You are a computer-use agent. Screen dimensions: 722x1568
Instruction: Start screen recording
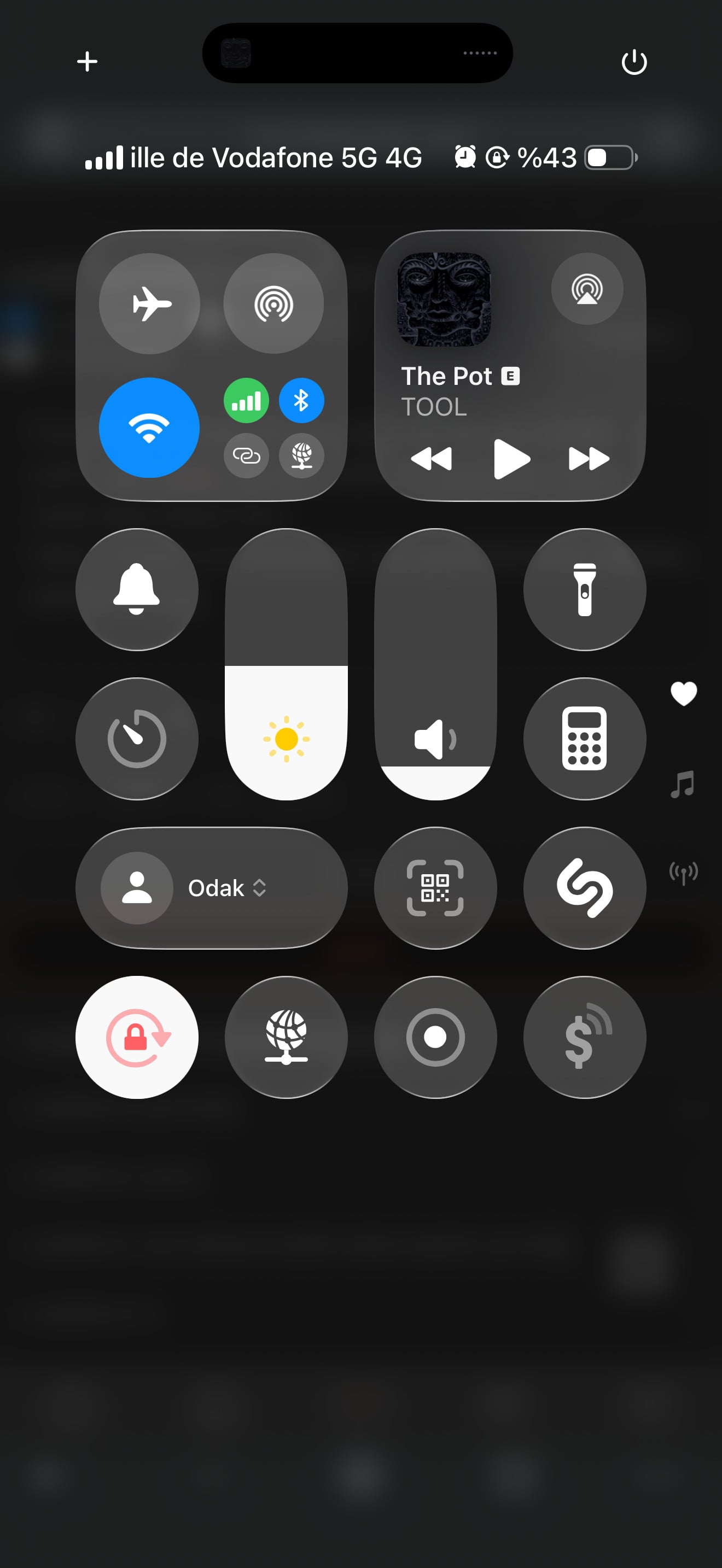(435, 1037)
